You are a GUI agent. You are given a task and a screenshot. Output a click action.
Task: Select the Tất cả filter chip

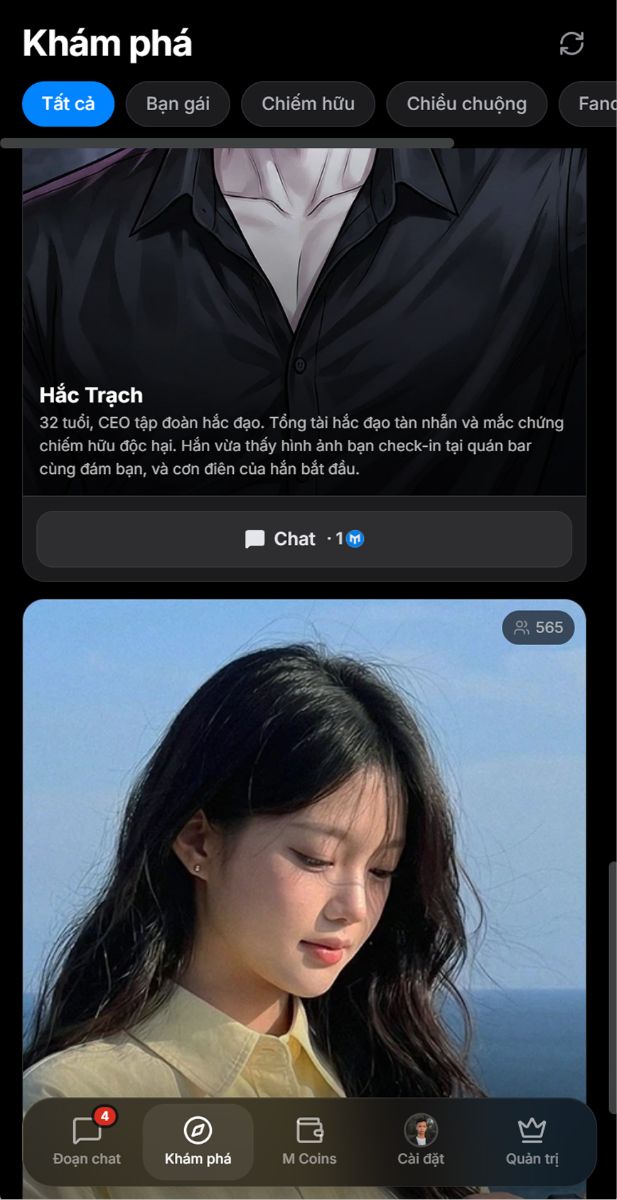(68, 104)
